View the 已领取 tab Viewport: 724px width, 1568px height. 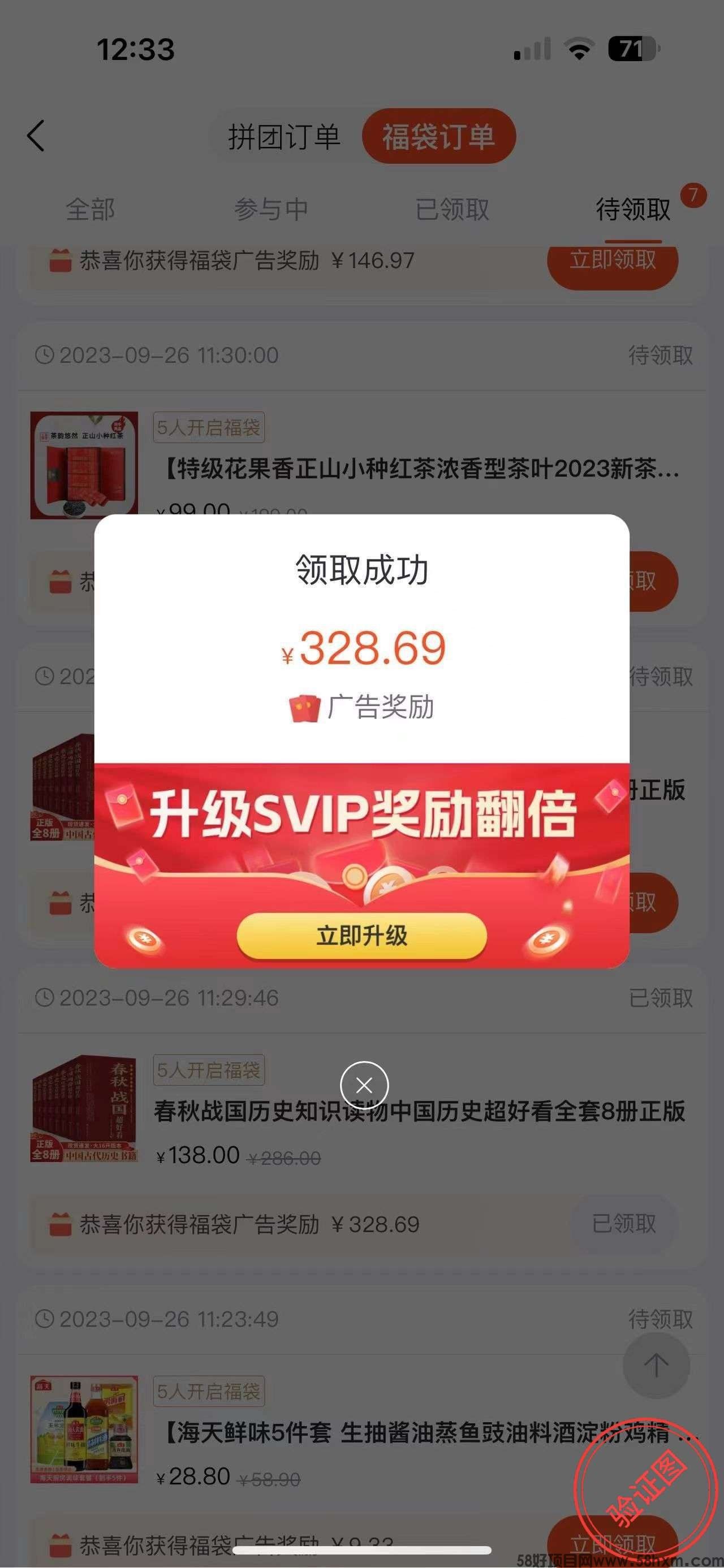point(452,209)
